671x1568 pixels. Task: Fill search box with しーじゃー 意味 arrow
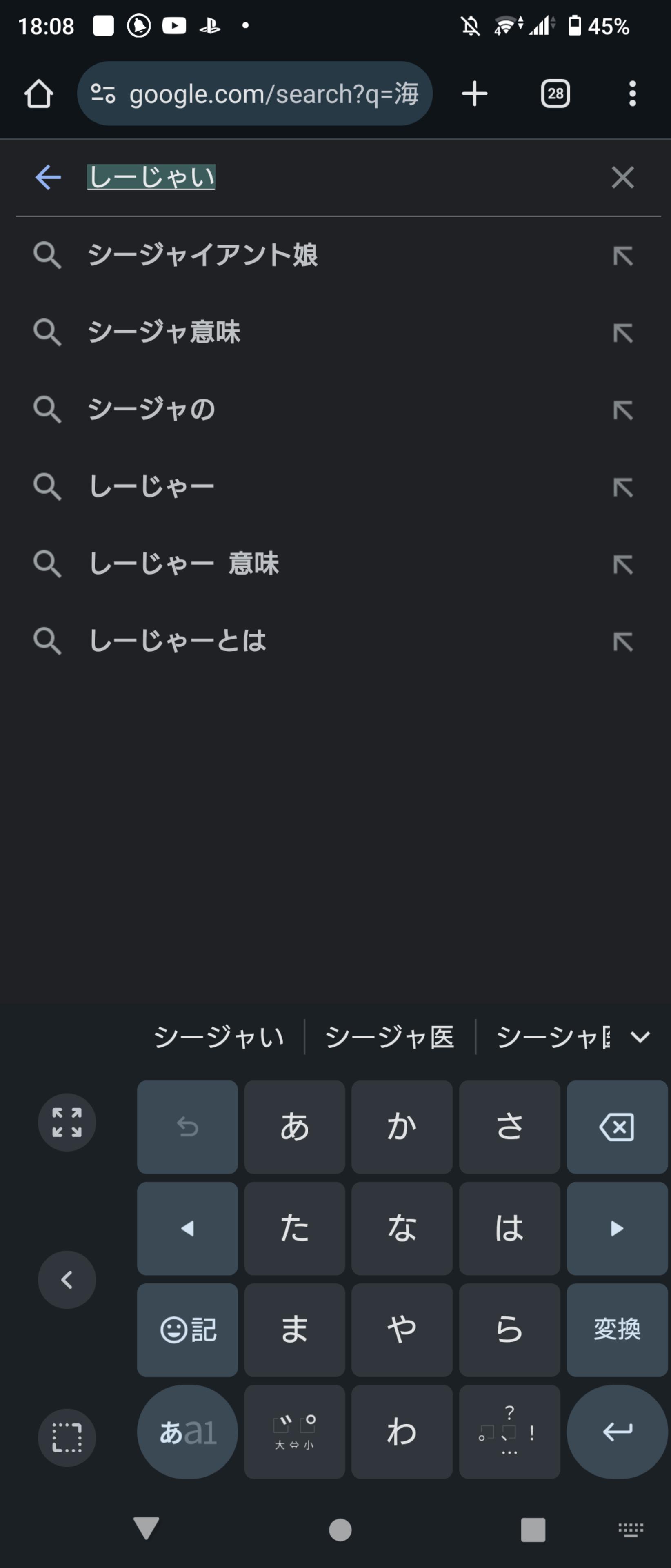623,565
